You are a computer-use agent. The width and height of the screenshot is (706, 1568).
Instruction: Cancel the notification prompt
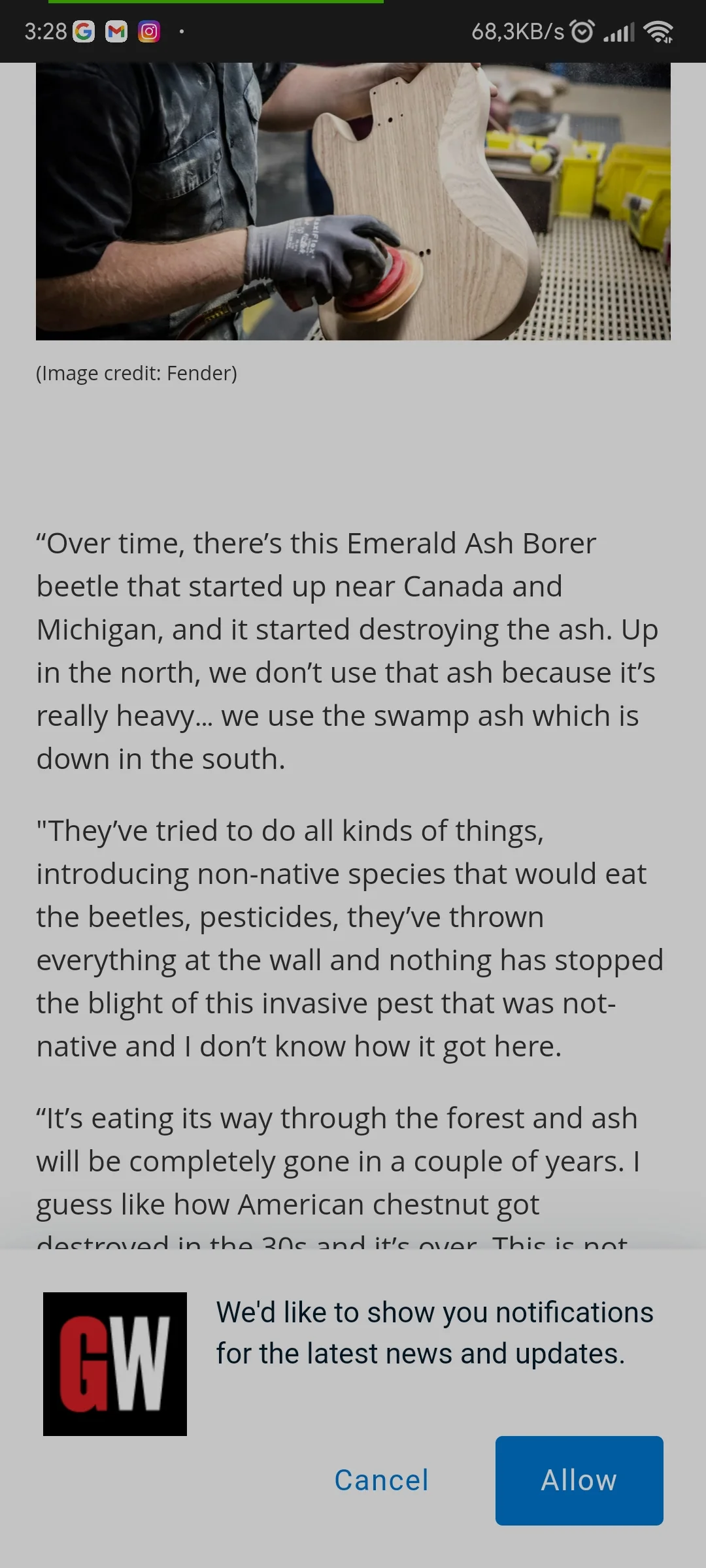tap(382, 1480)
